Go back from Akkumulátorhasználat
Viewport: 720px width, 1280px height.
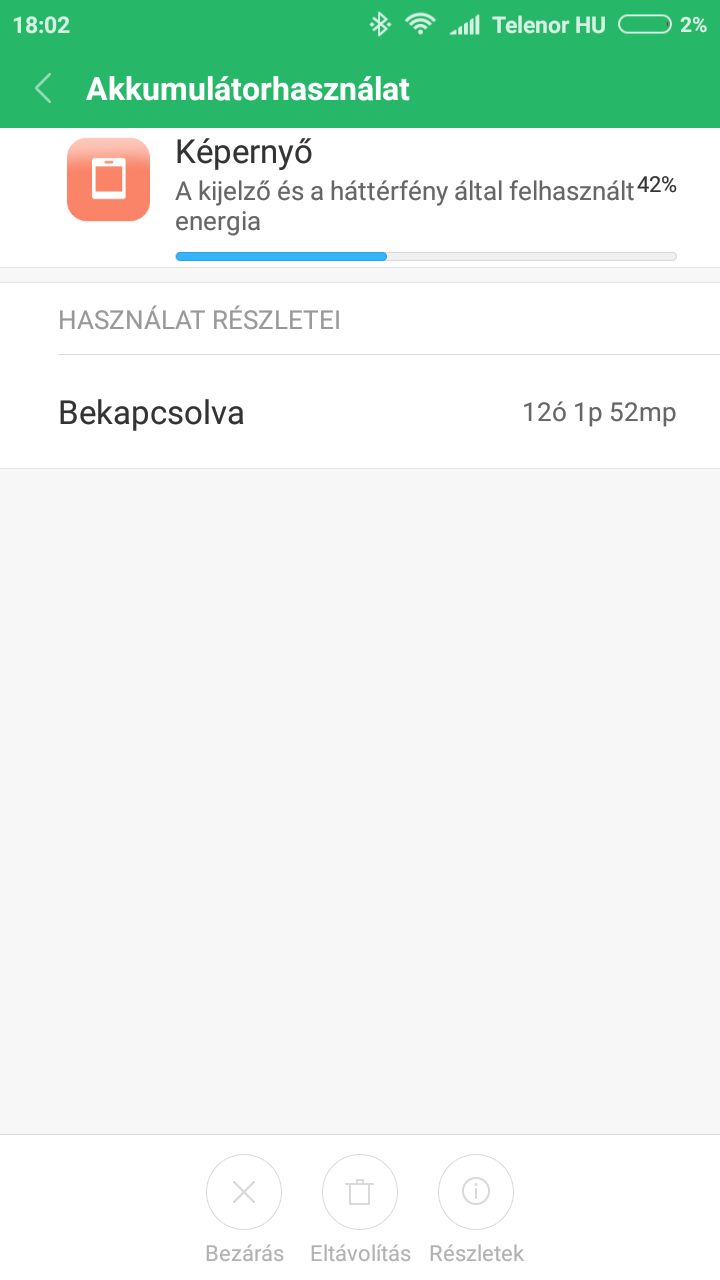point(43,88)
